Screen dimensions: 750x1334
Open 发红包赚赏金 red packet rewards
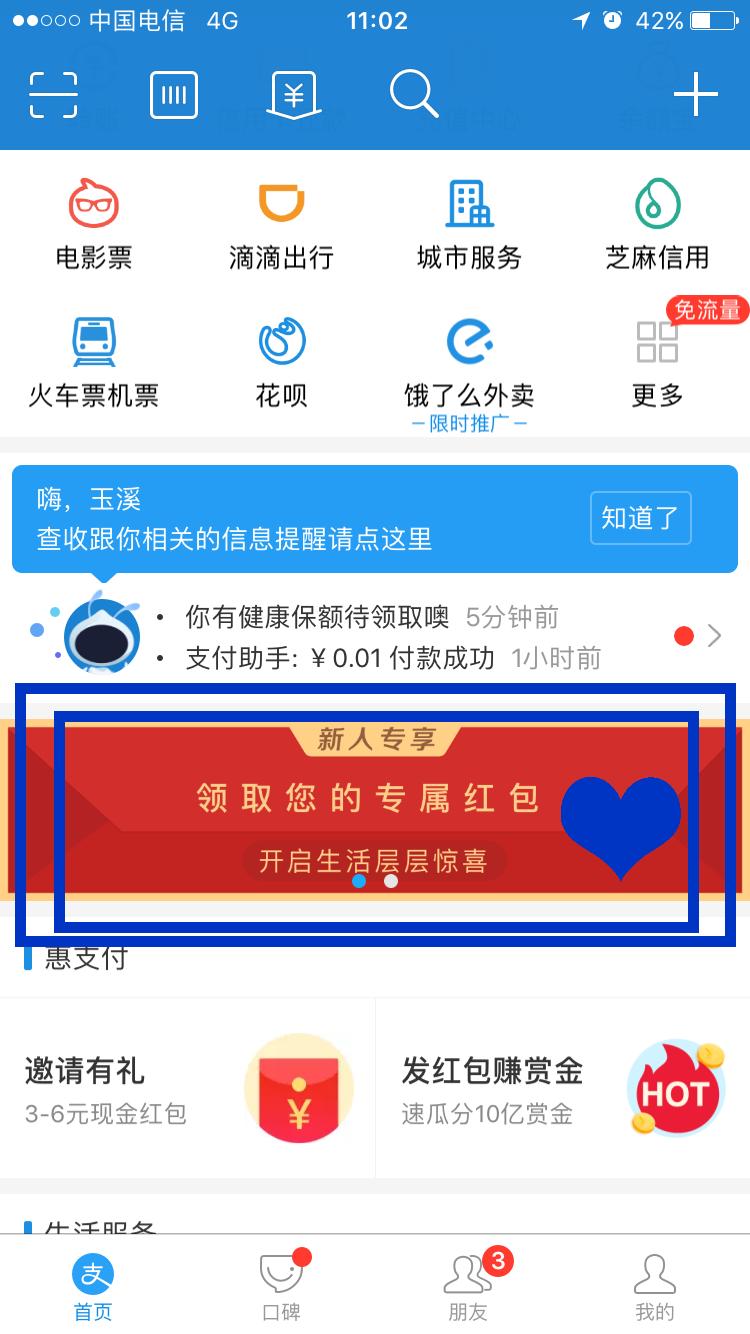click(560, 1088)
